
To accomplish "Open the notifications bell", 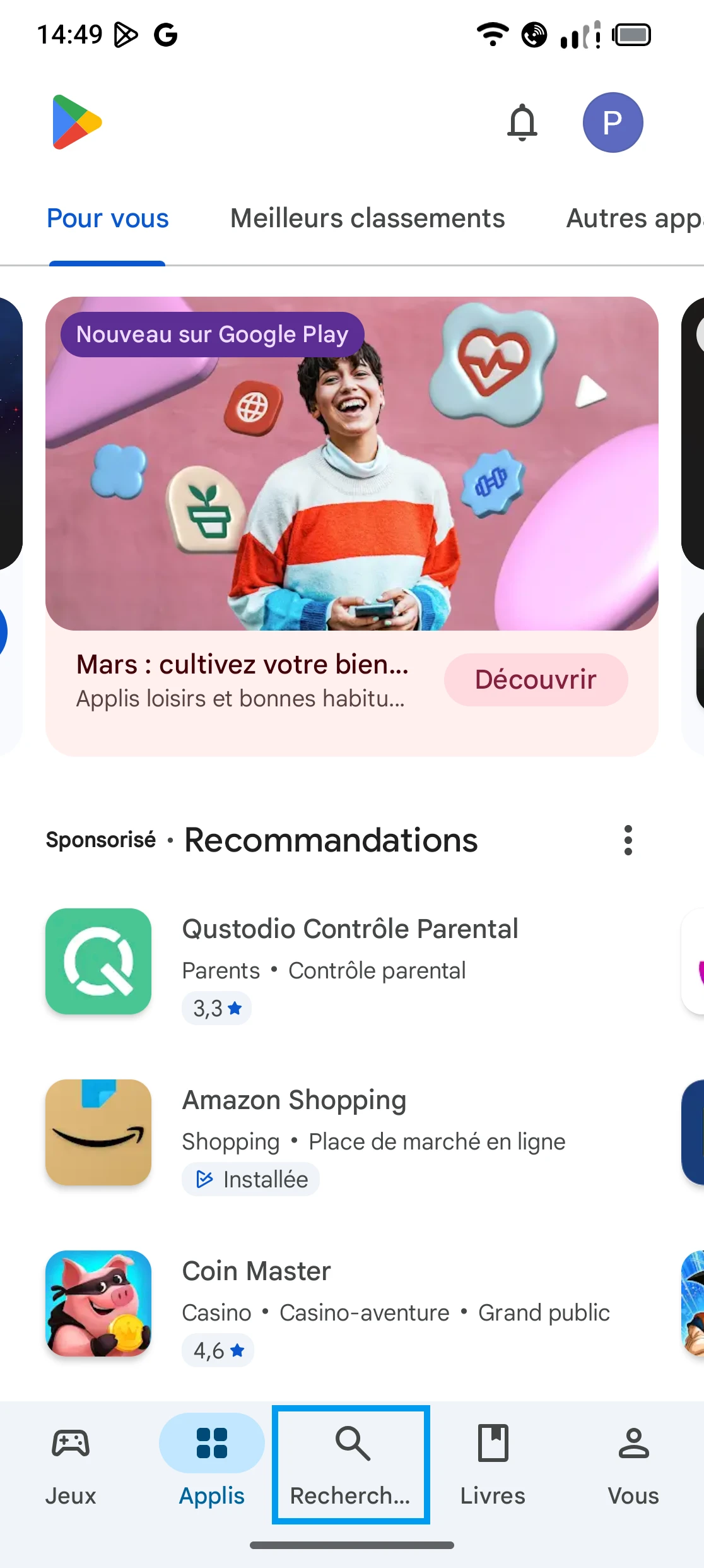I will pos(522,122).
